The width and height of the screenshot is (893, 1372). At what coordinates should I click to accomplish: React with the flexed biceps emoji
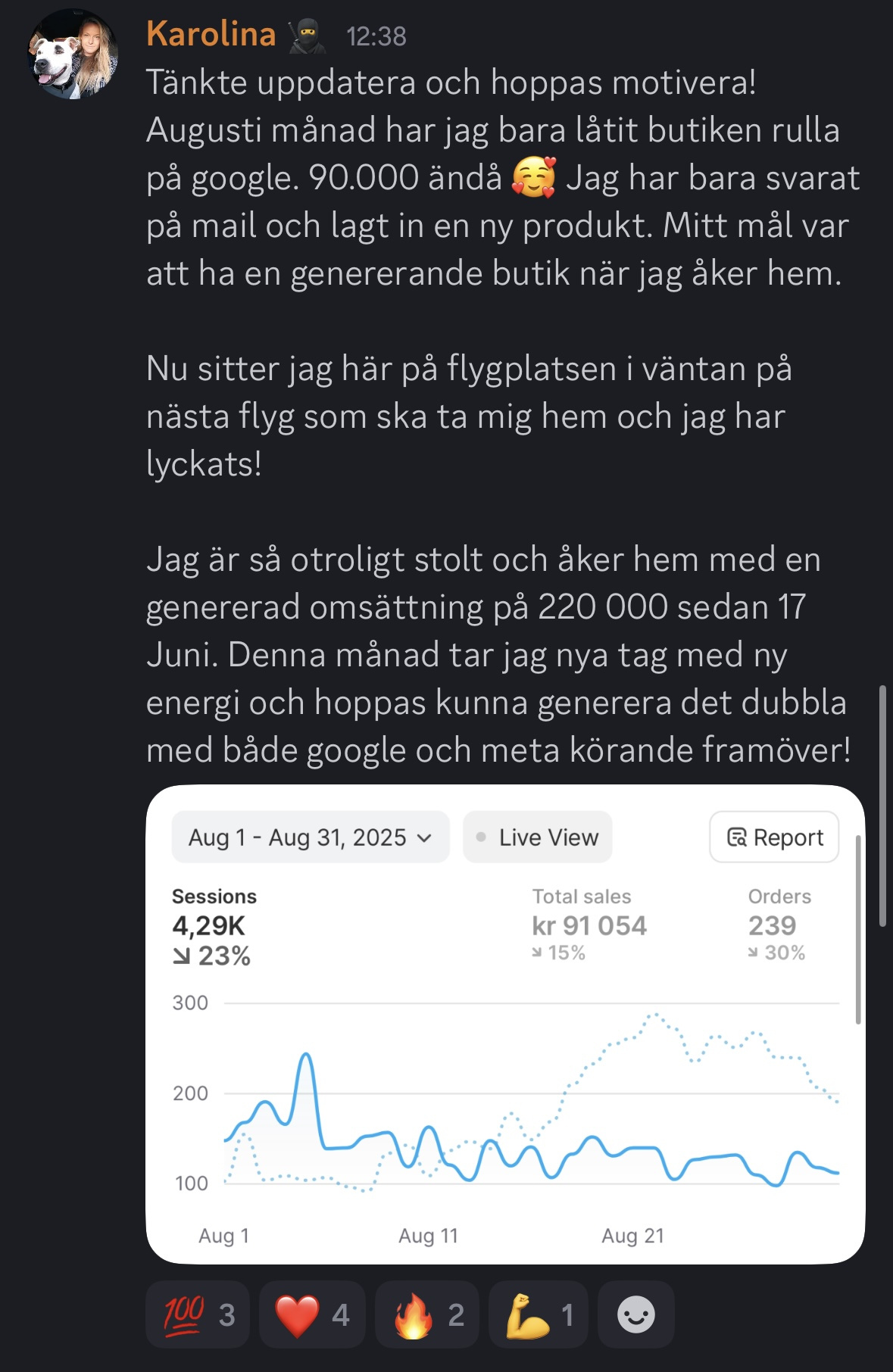point(538,1314)
